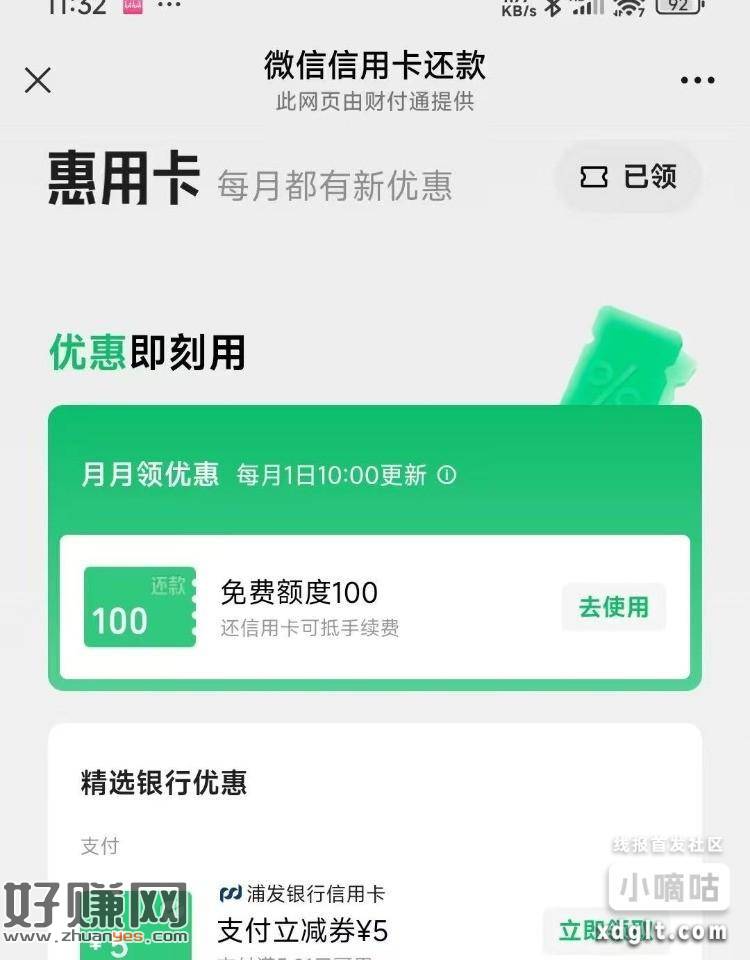Open the three-dot overflow menu
The image size is (750, 960).
tap(697, 81)
